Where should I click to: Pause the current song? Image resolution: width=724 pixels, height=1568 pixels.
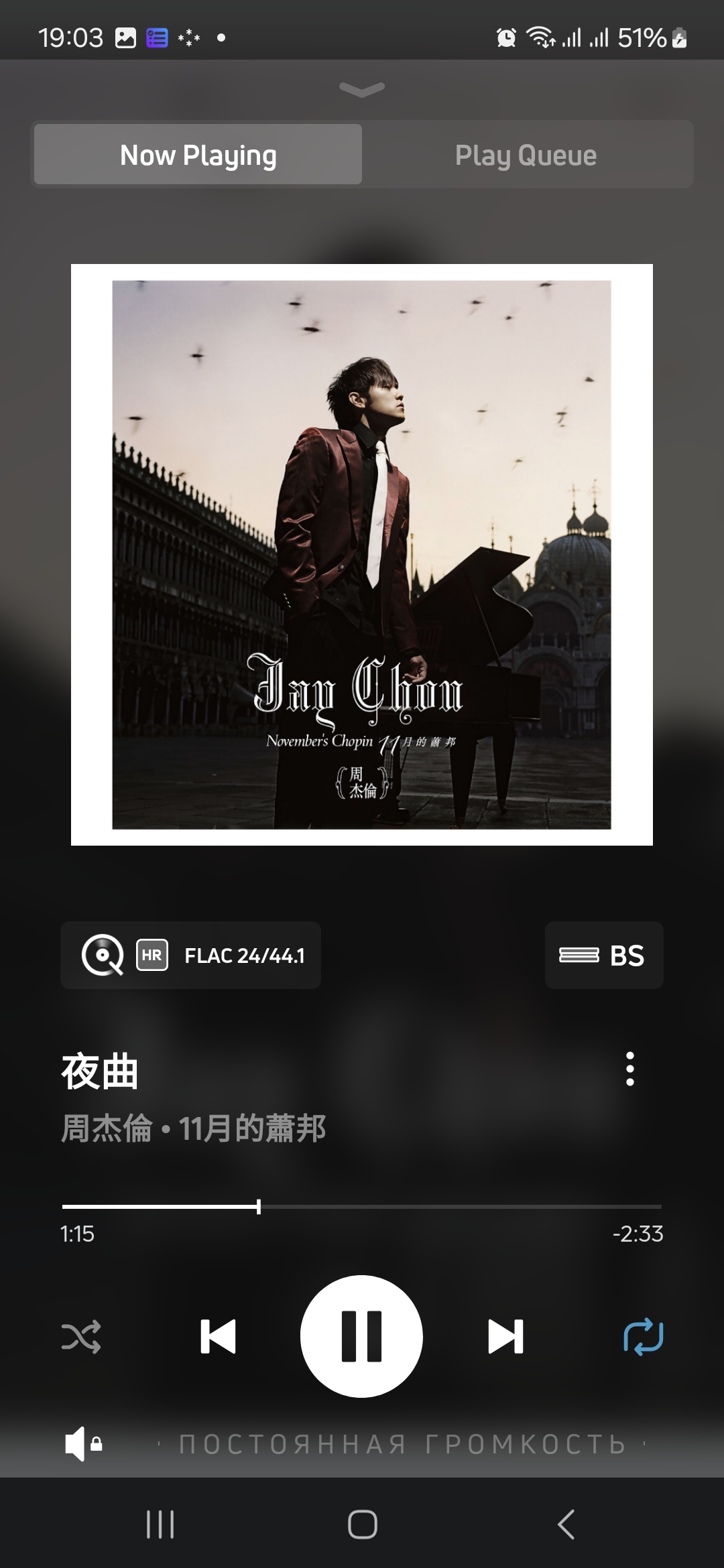coord(362,1337)
